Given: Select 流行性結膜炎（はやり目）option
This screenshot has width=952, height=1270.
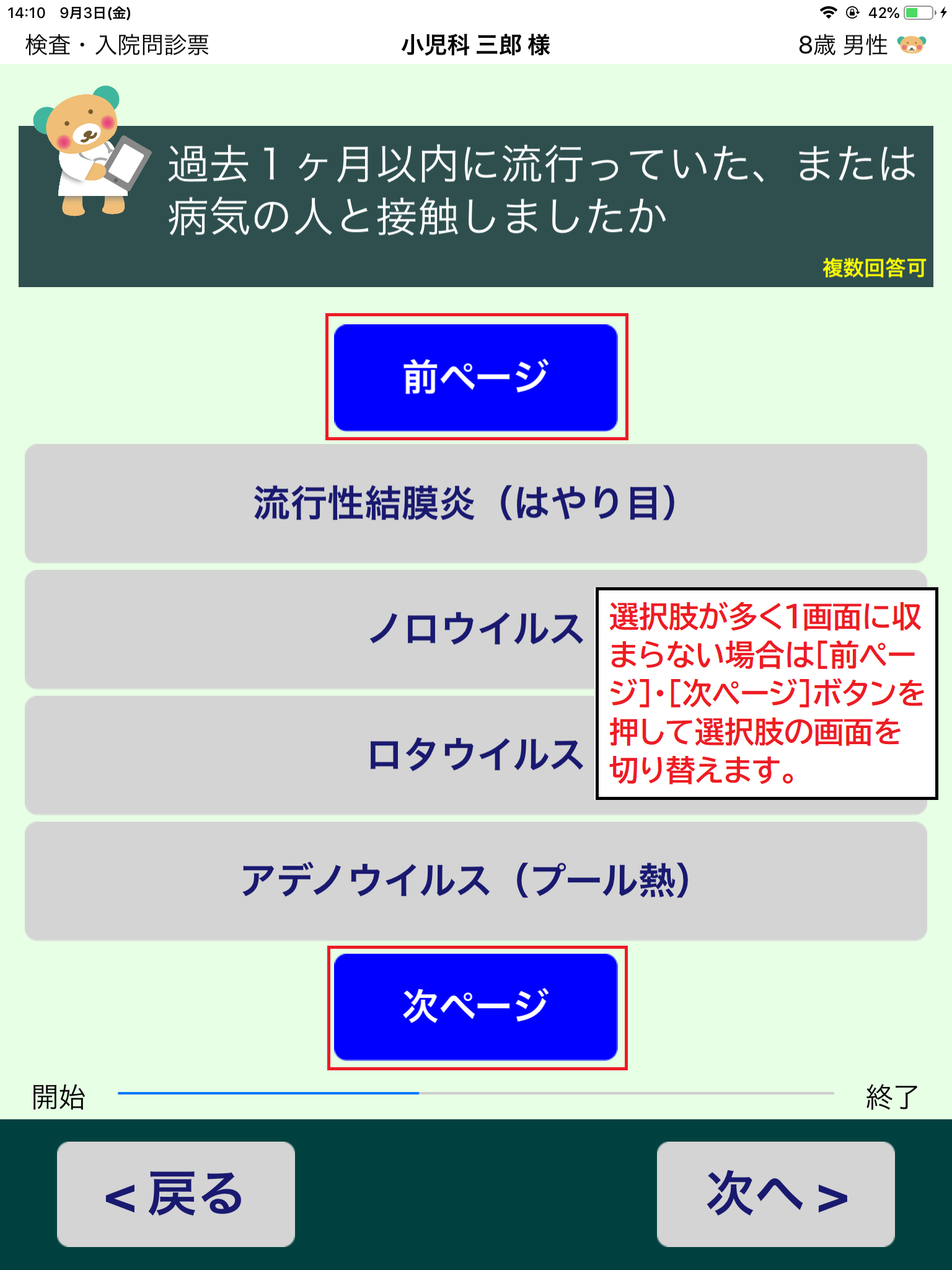Looking at the screenshot, I should [x=475, y=503].
